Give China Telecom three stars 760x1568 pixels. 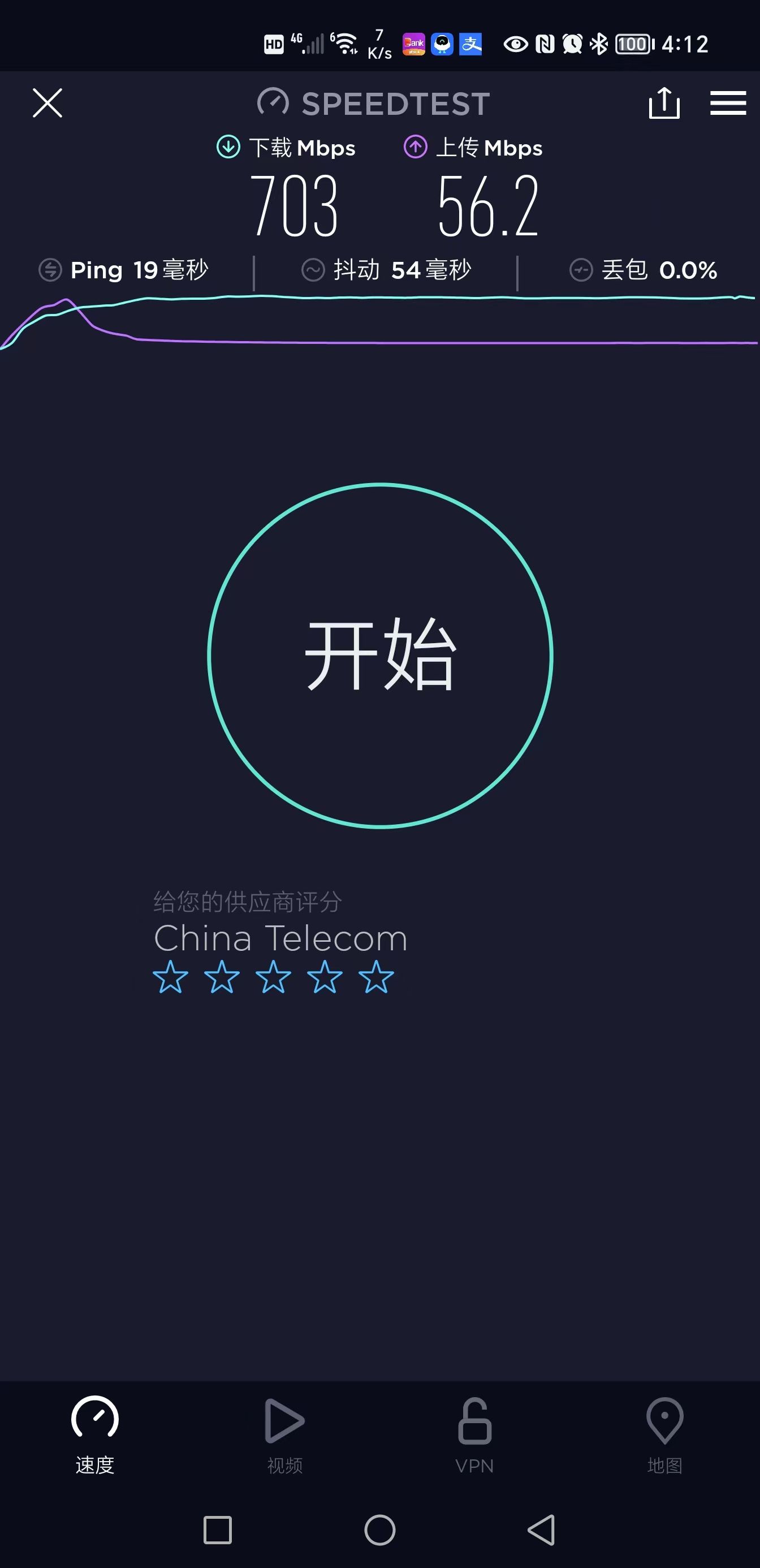tap(273, 976)
